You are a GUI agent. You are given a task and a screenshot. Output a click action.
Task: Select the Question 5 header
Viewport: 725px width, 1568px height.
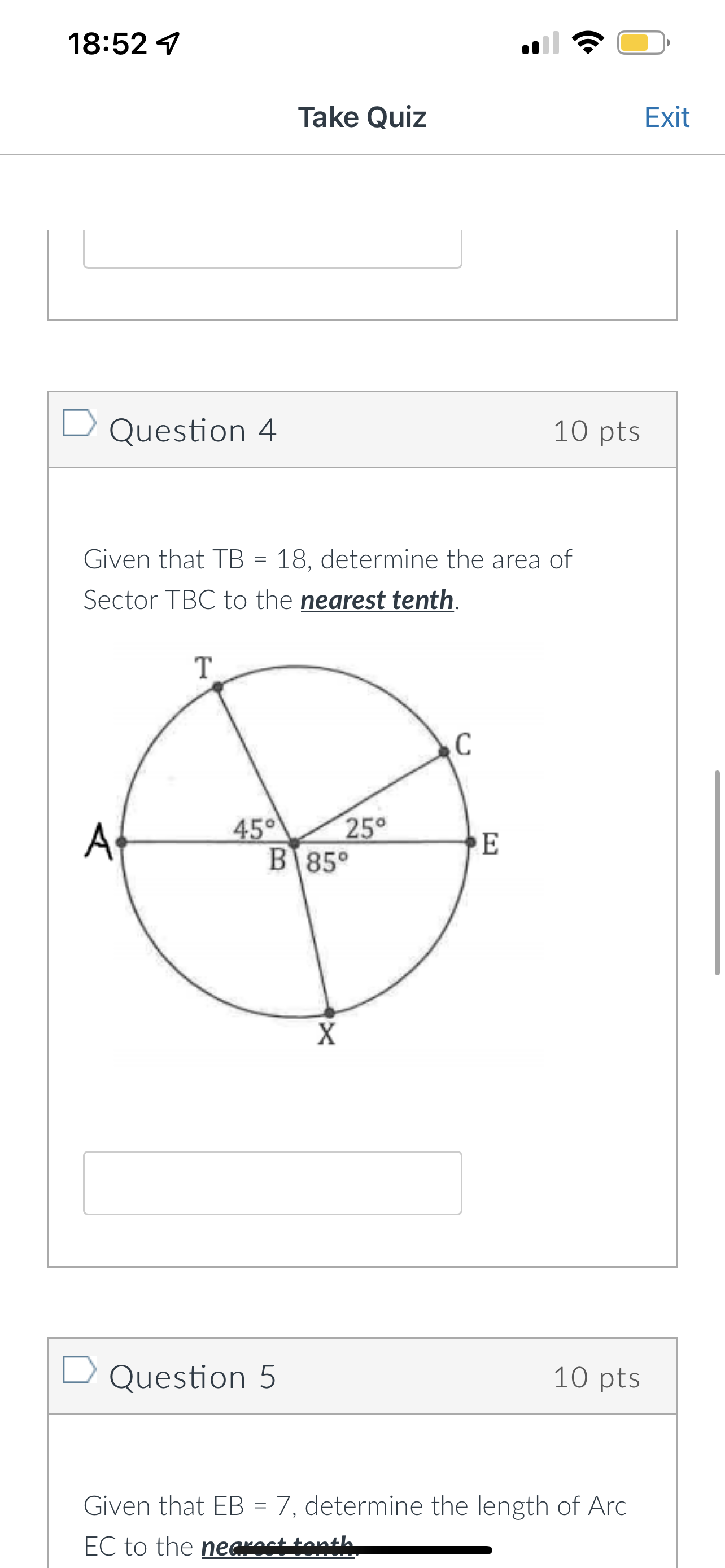pos(193,1377)
